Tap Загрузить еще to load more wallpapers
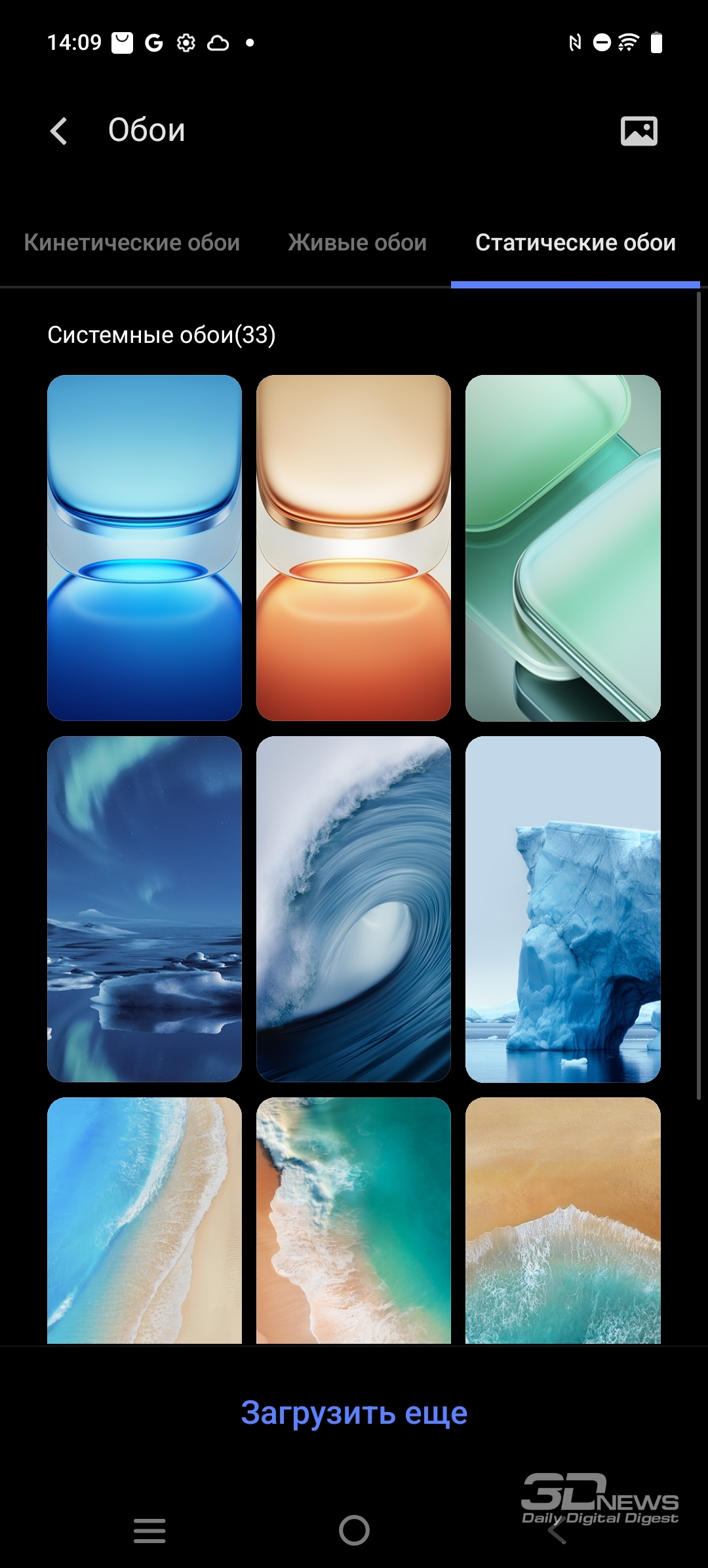The width and height of the screenshot is (708, 1568). point(354,1413)
